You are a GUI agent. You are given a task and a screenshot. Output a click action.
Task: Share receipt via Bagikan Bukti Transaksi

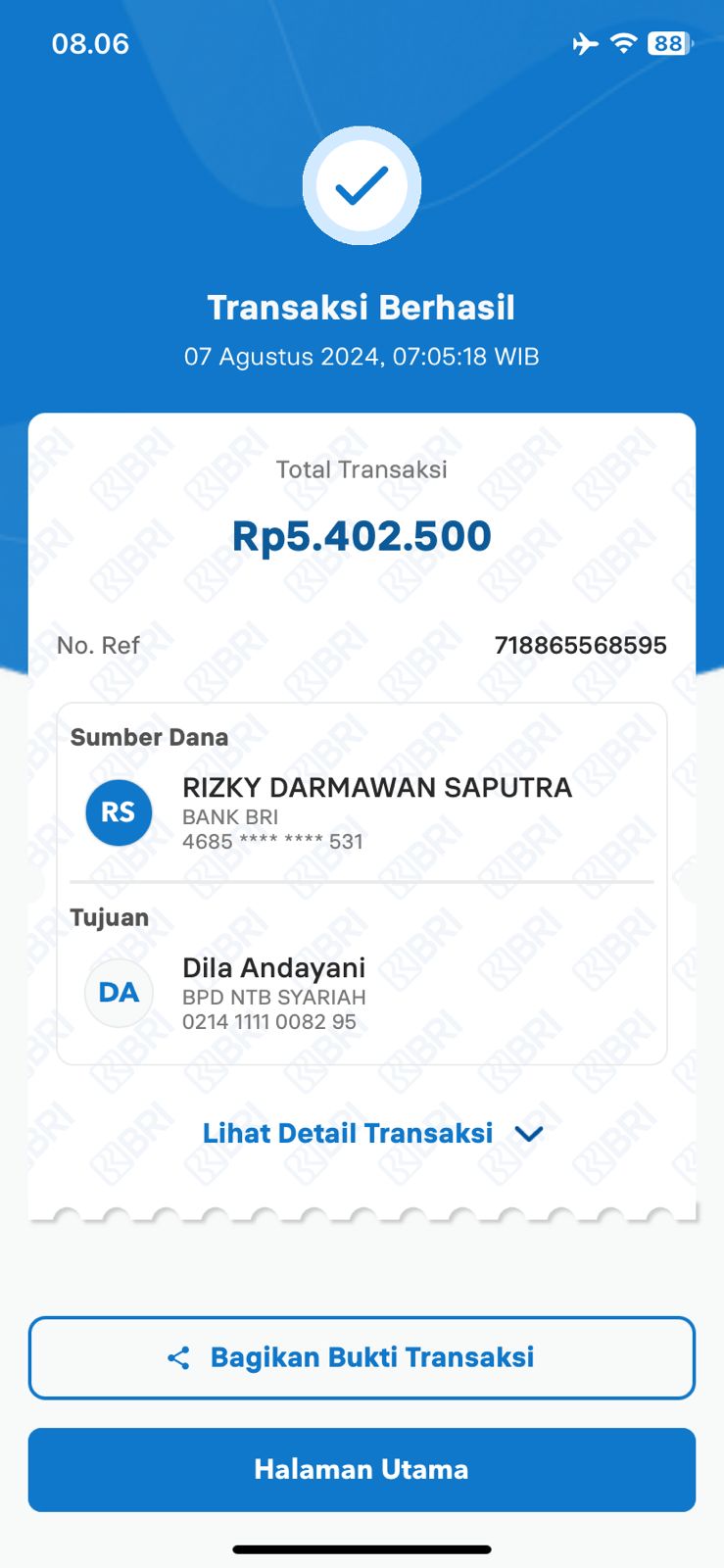pyautogui.click(x=362, y=1357)
